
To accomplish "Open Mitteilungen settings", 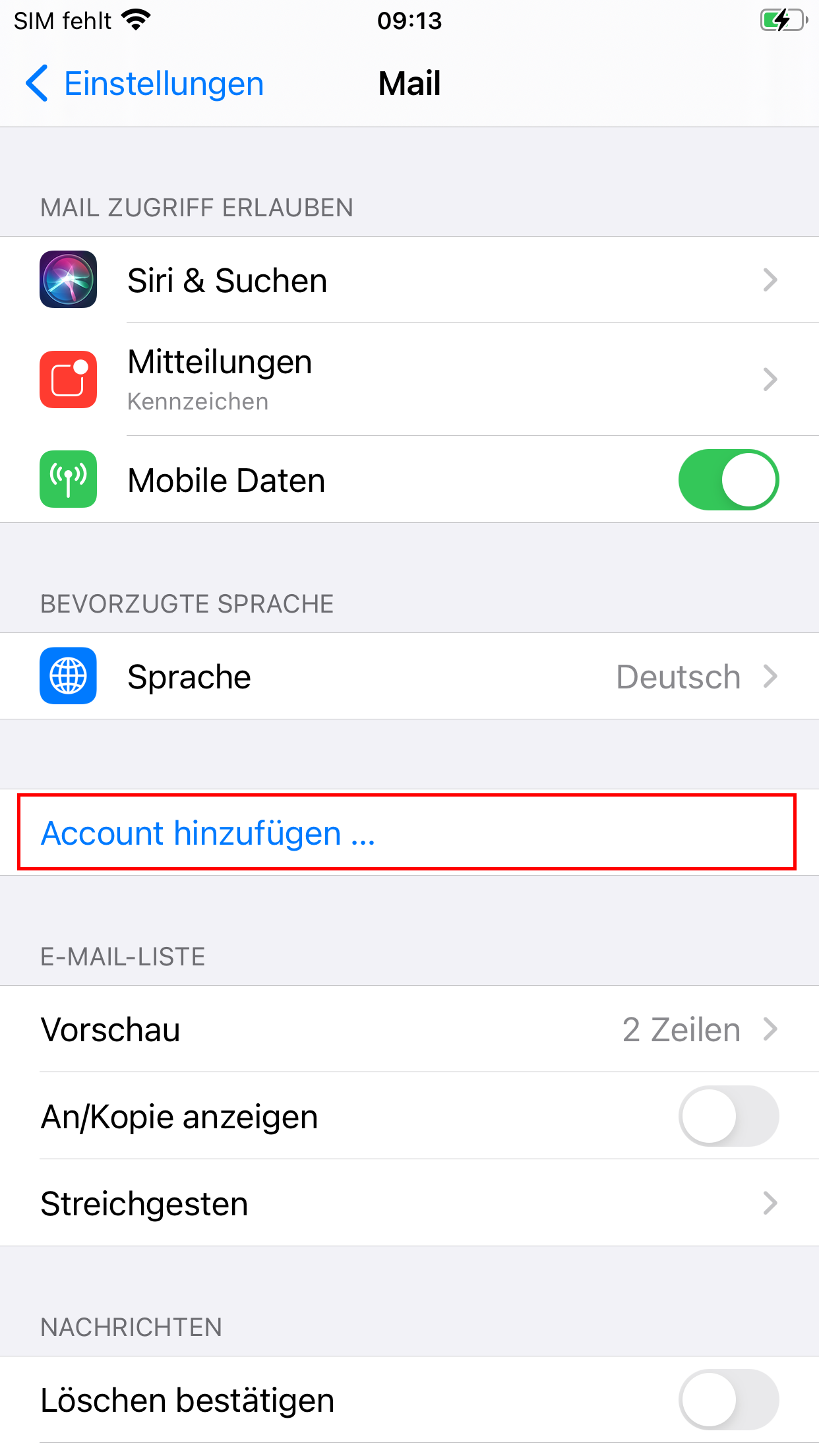I will click(409, 380).
